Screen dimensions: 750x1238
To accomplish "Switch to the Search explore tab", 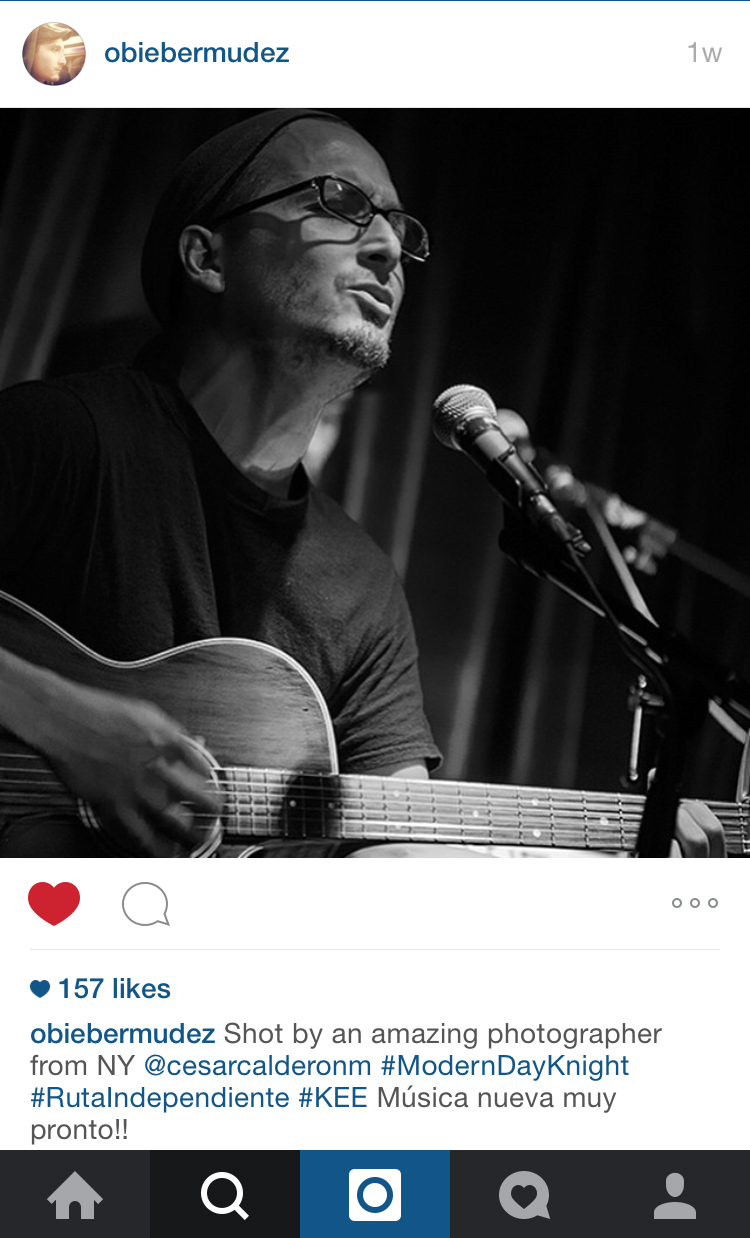I will (x=225, y=1194).
